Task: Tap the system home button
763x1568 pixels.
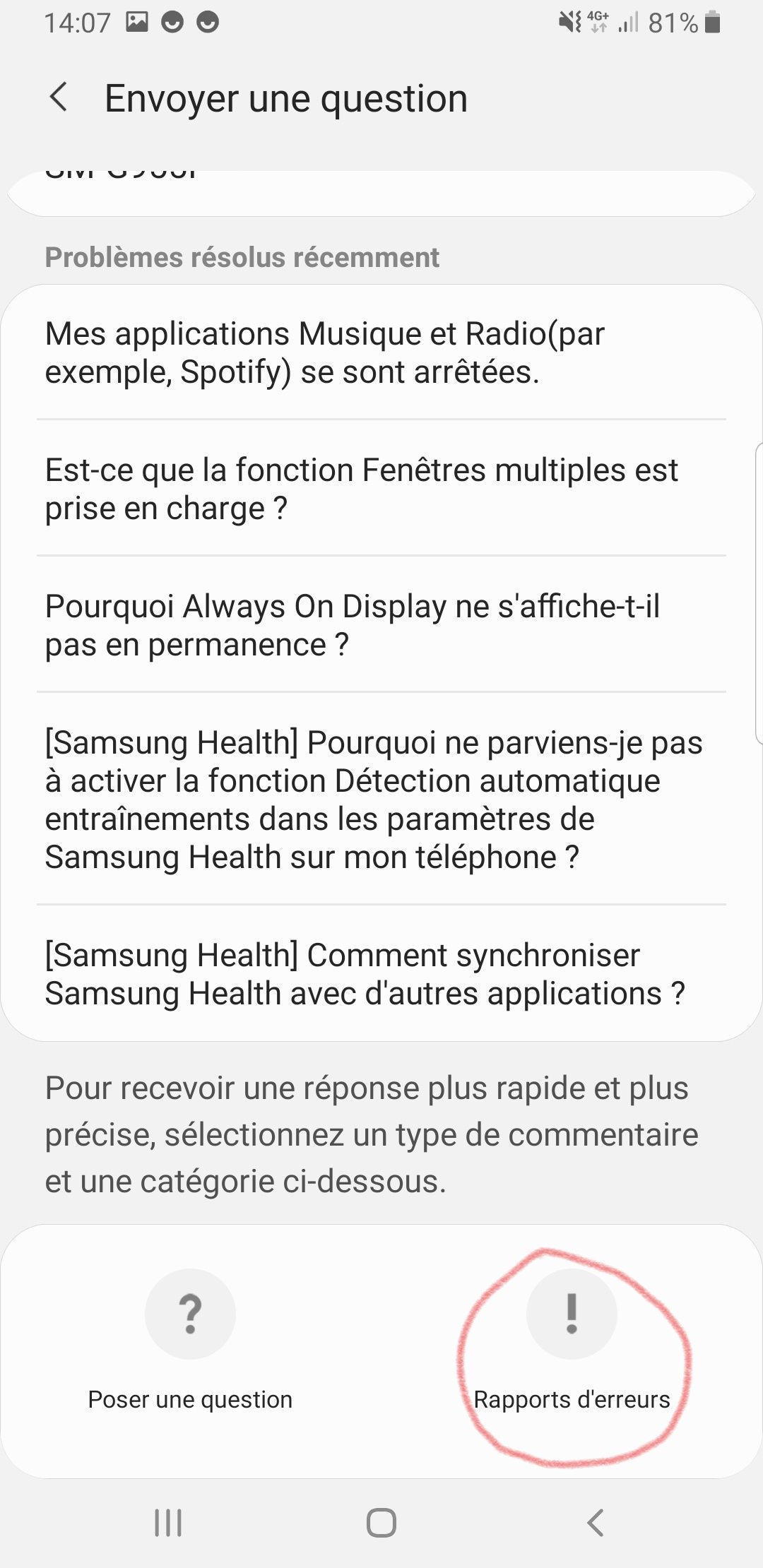Action: click(381, 1523)
